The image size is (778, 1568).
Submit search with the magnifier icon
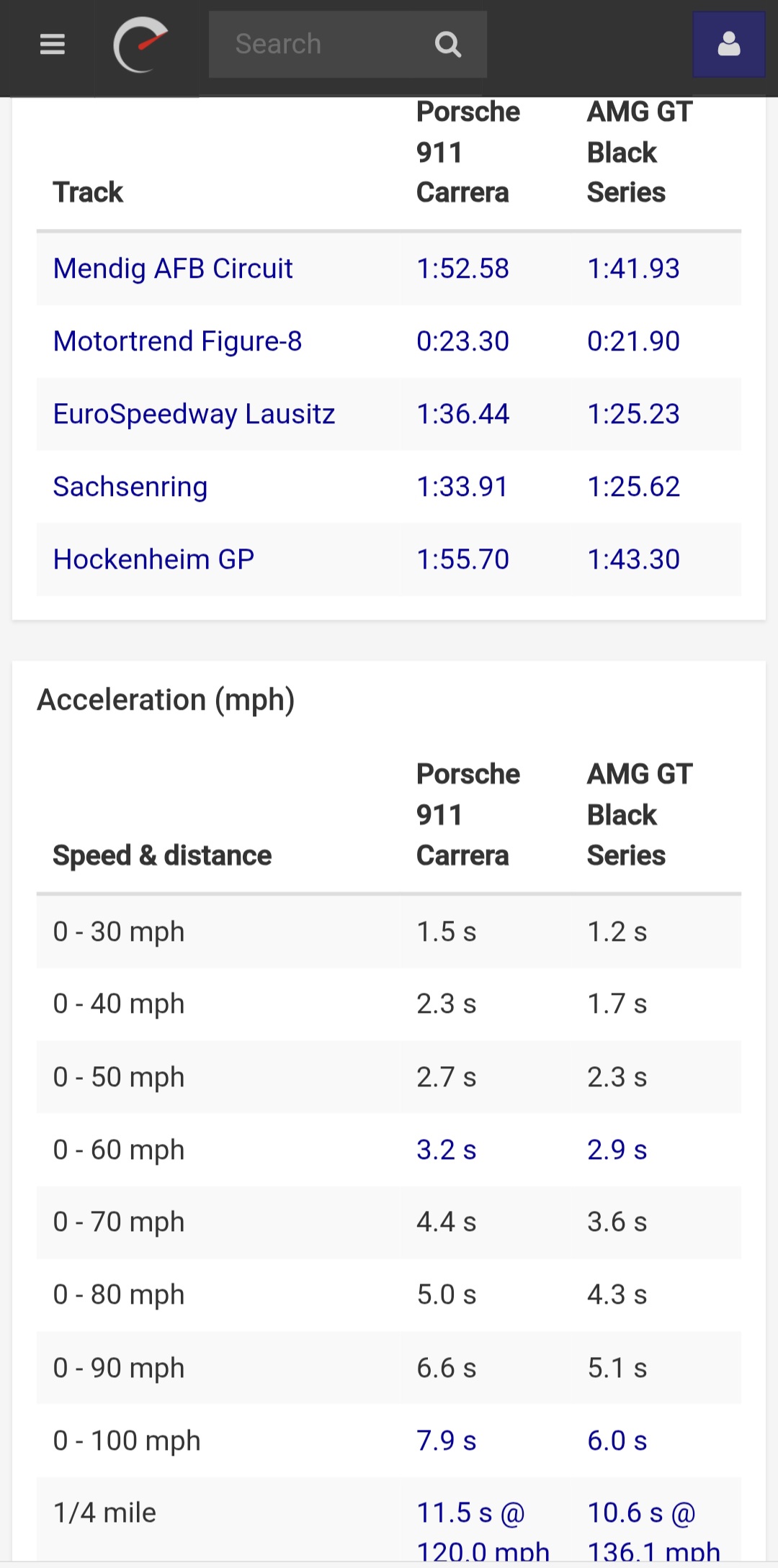[x=448, y=45]
